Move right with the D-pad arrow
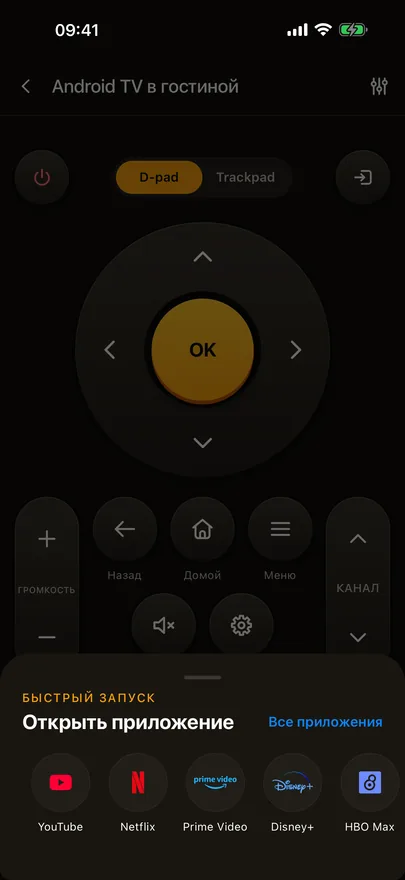 296,350
